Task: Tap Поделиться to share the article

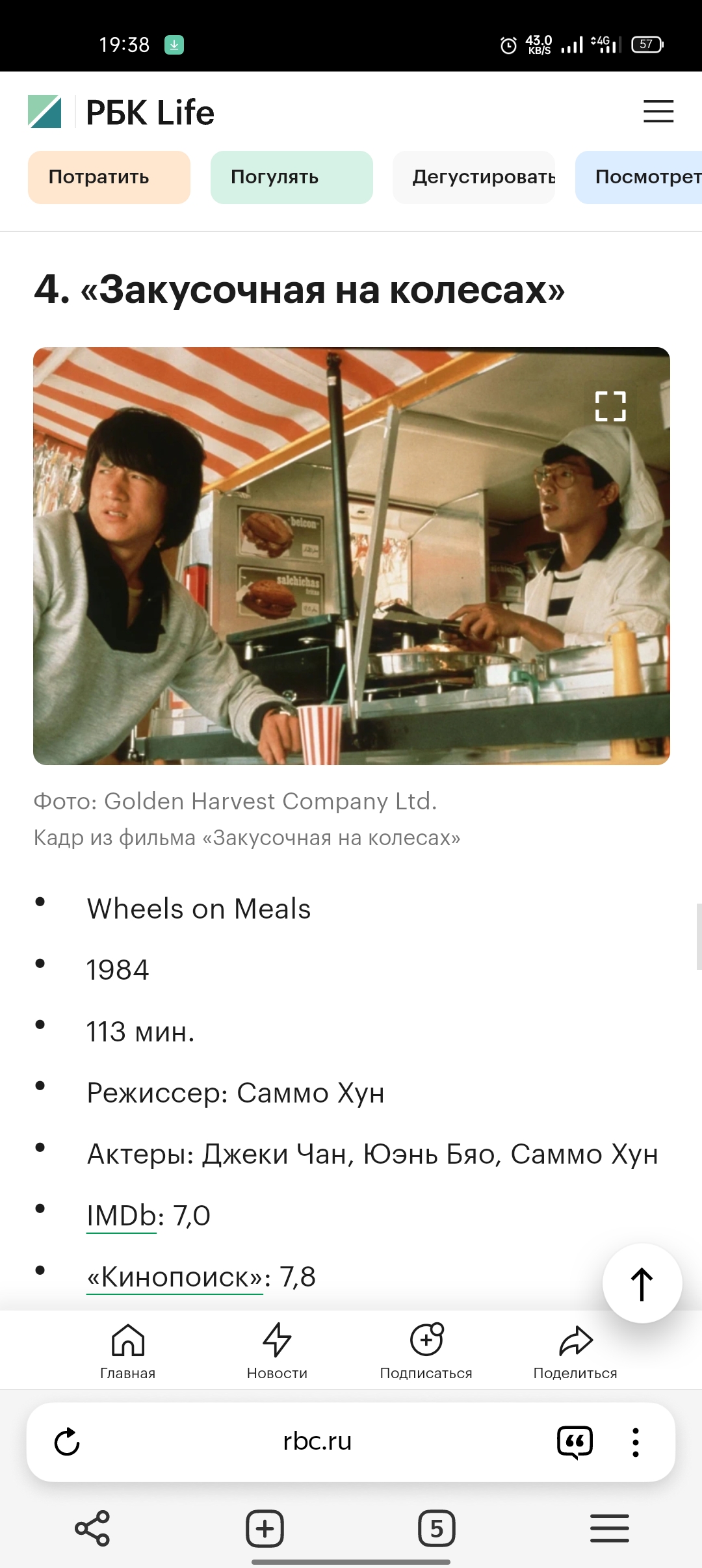Action: (575, 1351)
